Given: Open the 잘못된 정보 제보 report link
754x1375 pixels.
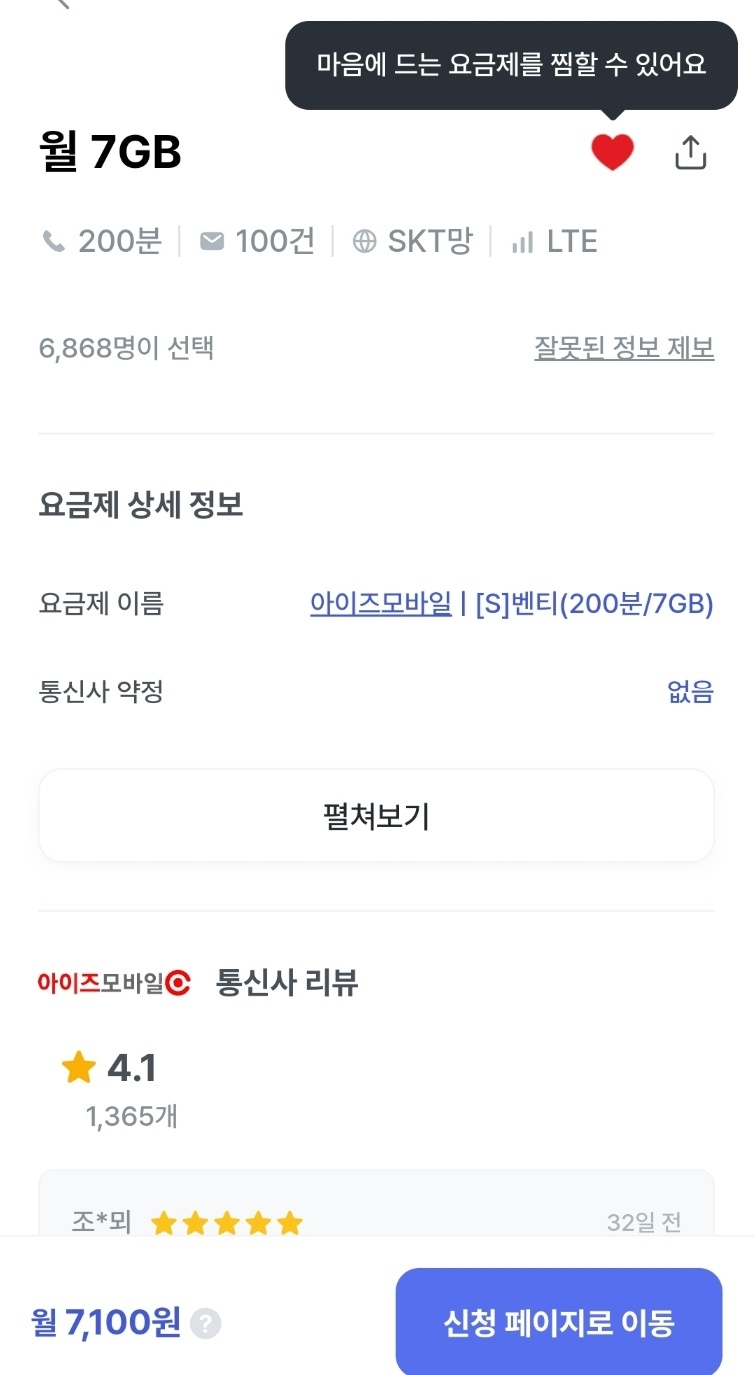Looking at the screenshot, I should pyautogui.click(x=625, y=347).
